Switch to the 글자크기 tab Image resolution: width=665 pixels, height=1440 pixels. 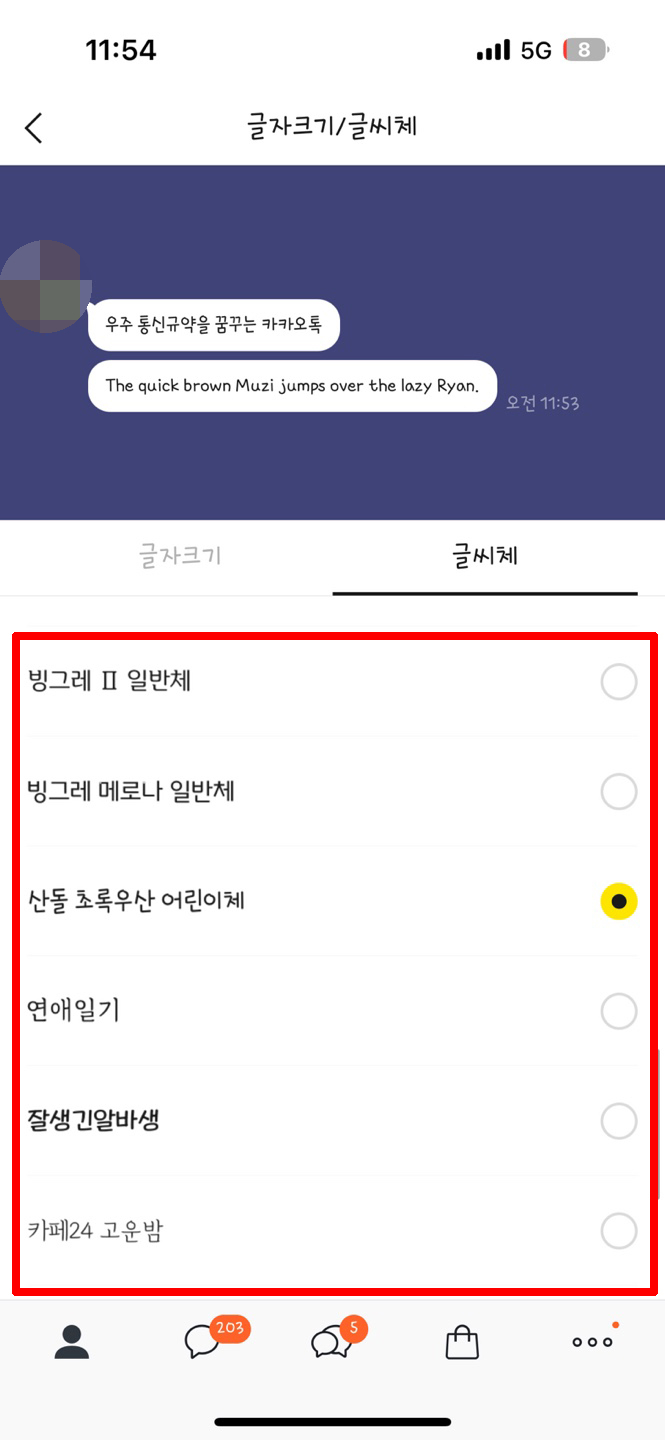pyautogui.click(x=180, y=556)
